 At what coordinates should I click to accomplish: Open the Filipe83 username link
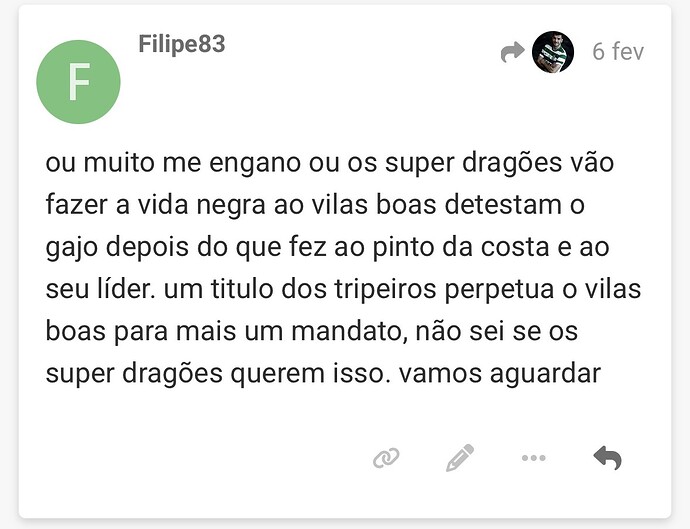pos(181,45)
